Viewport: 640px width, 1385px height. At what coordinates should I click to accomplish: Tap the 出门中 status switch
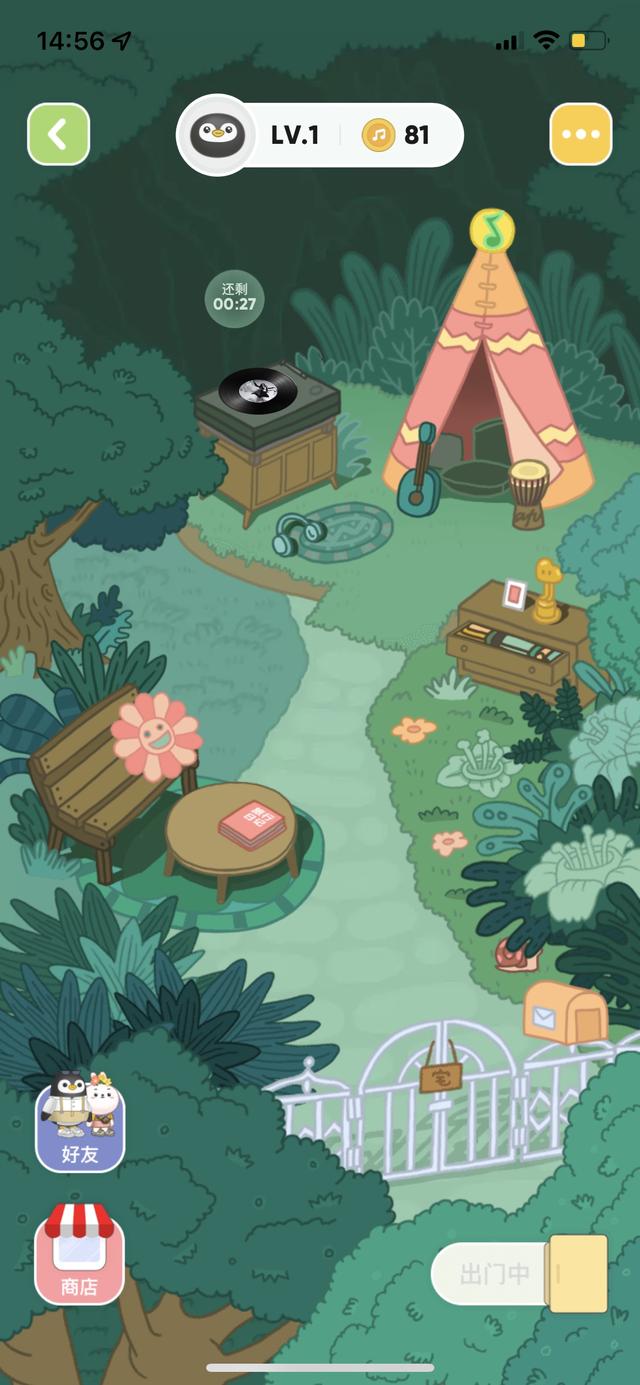point(520,1274)
